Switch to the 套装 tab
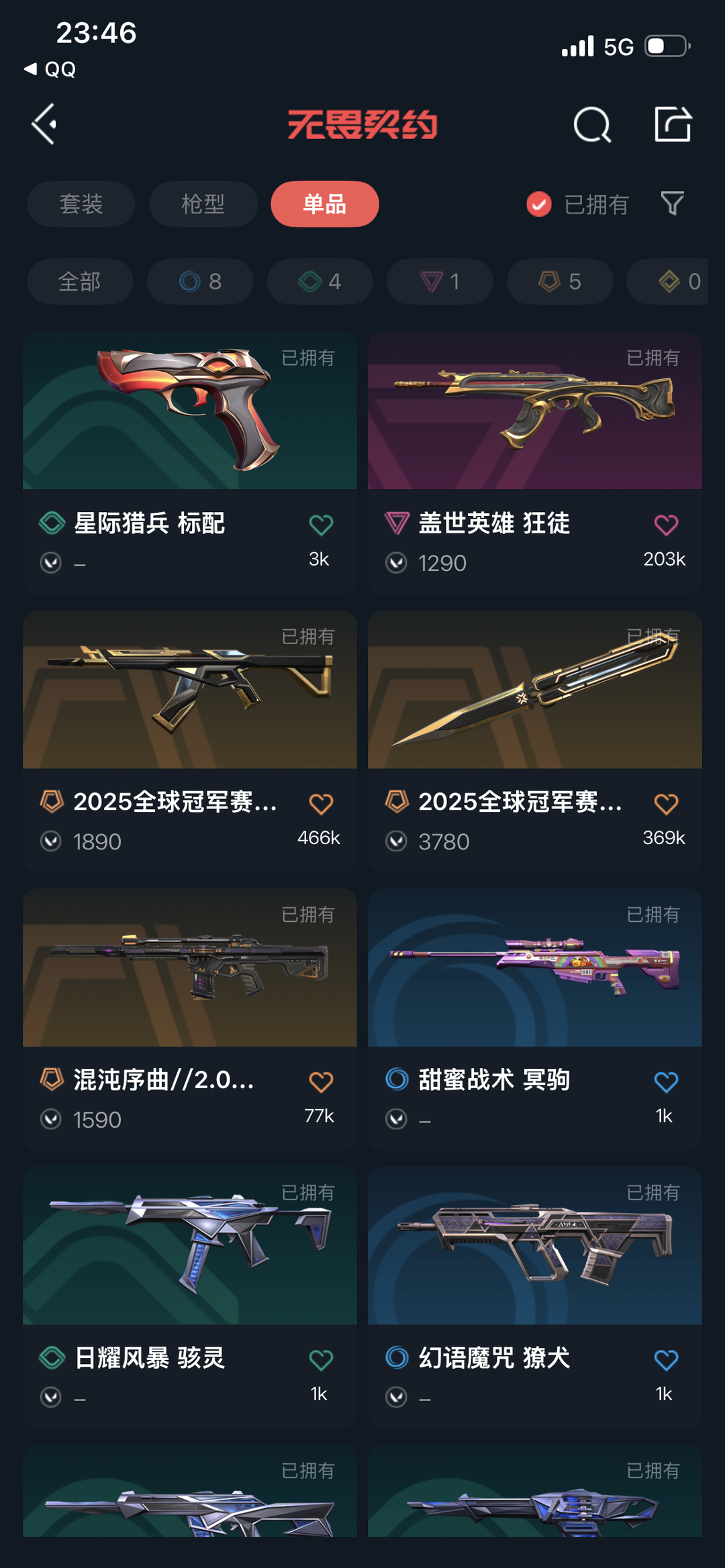725x1568 pixels. point(81,204)
